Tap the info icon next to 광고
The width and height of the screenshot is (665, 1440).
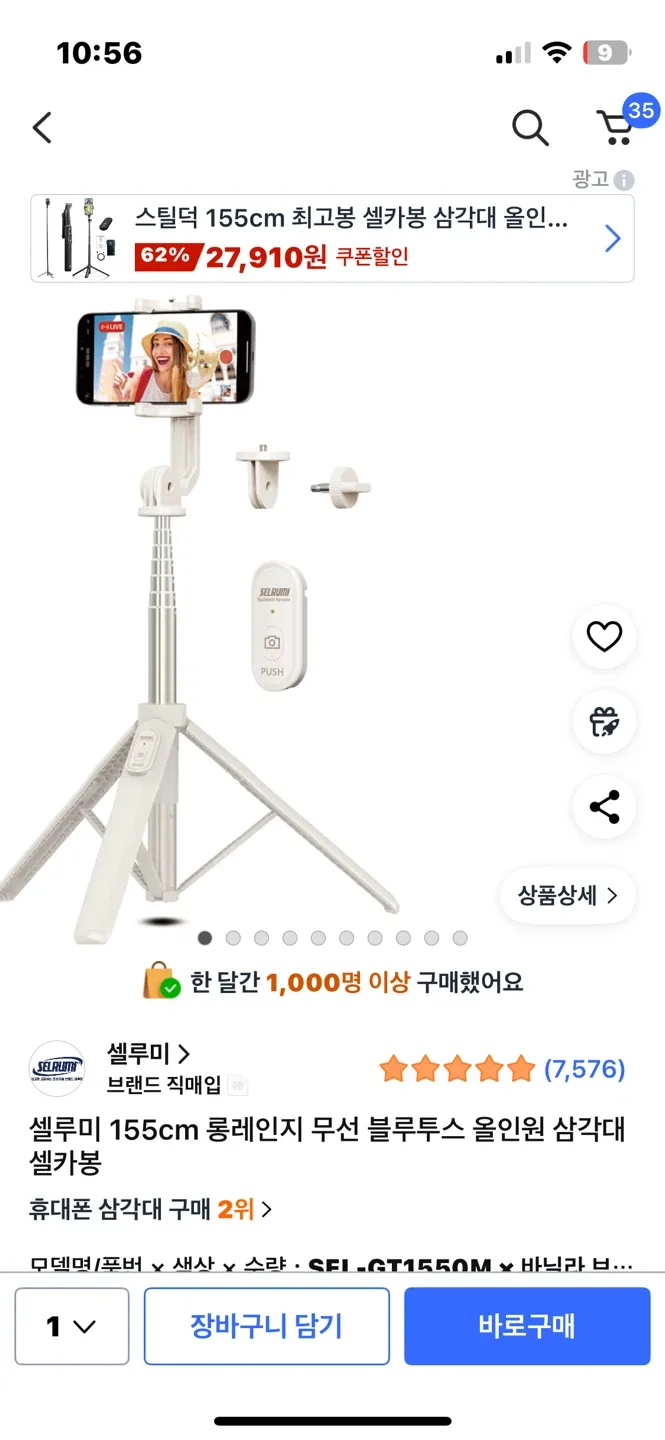(624, 180)
